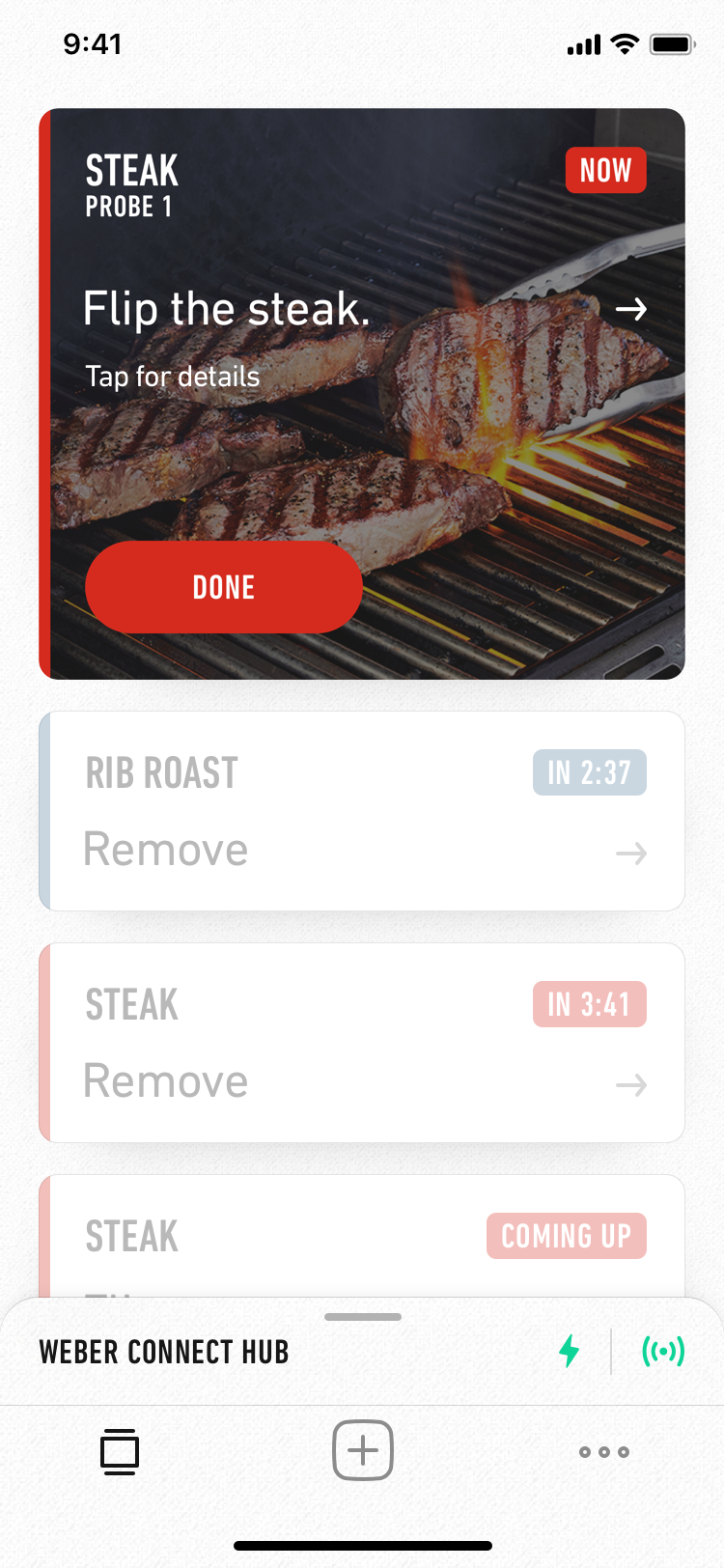724x1568 pixels.
Task: Open the Steak card due in 3:41
Action: coord(362,1043)
